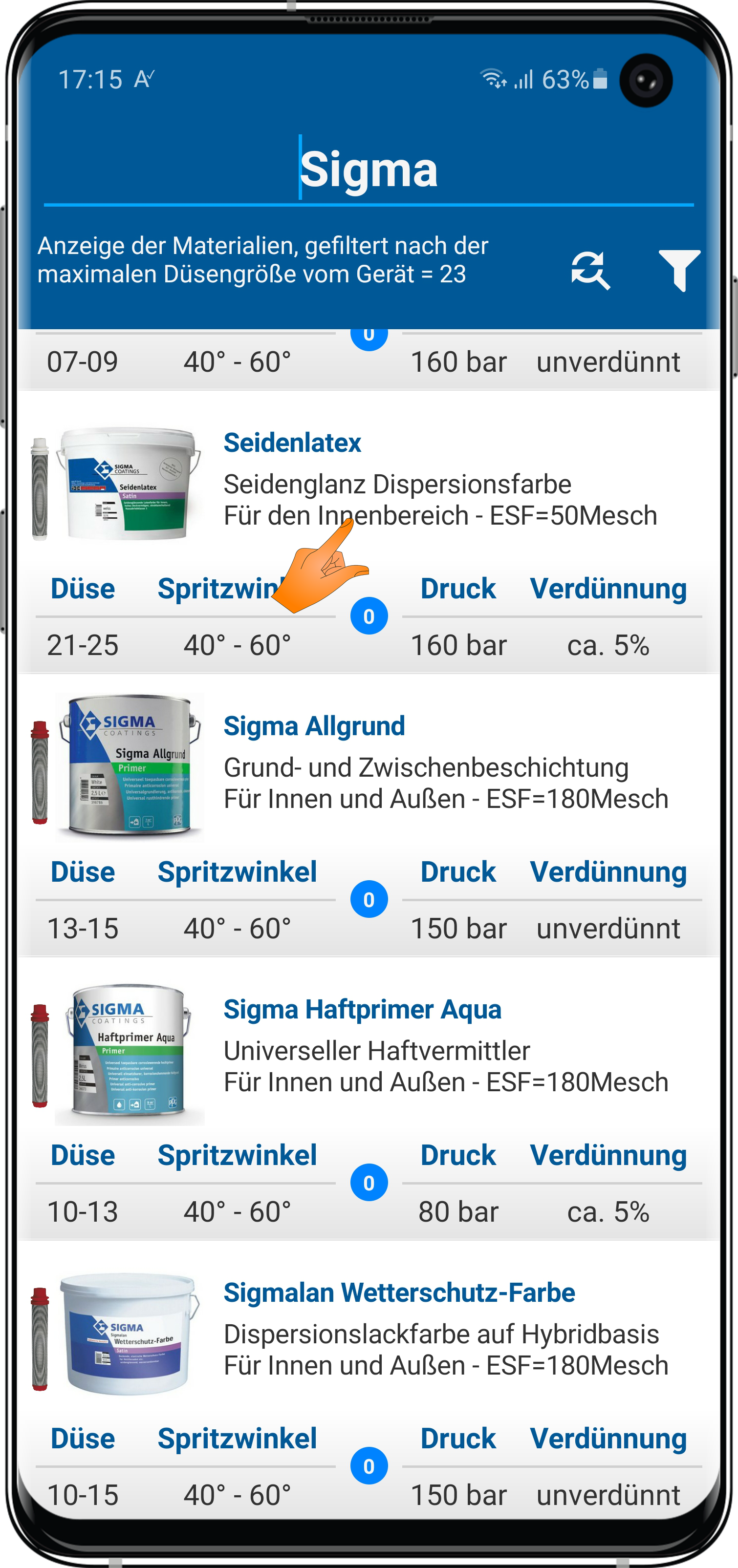Open Sigmalan Wetterschutz-Farbe entry
The image size is (738, 1568).
coord(399,1293)
